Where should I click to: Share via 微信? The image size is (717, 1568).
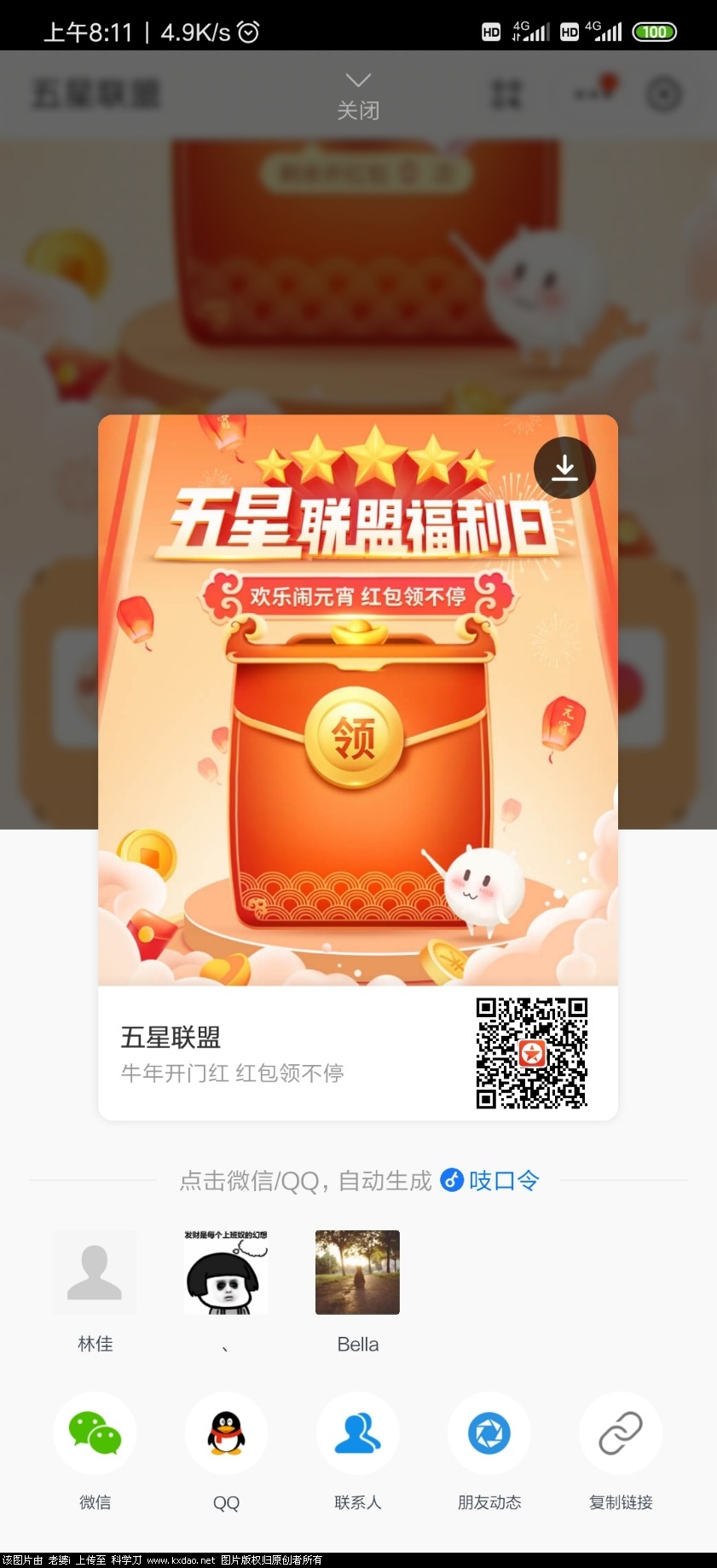tap(95, 1434)
